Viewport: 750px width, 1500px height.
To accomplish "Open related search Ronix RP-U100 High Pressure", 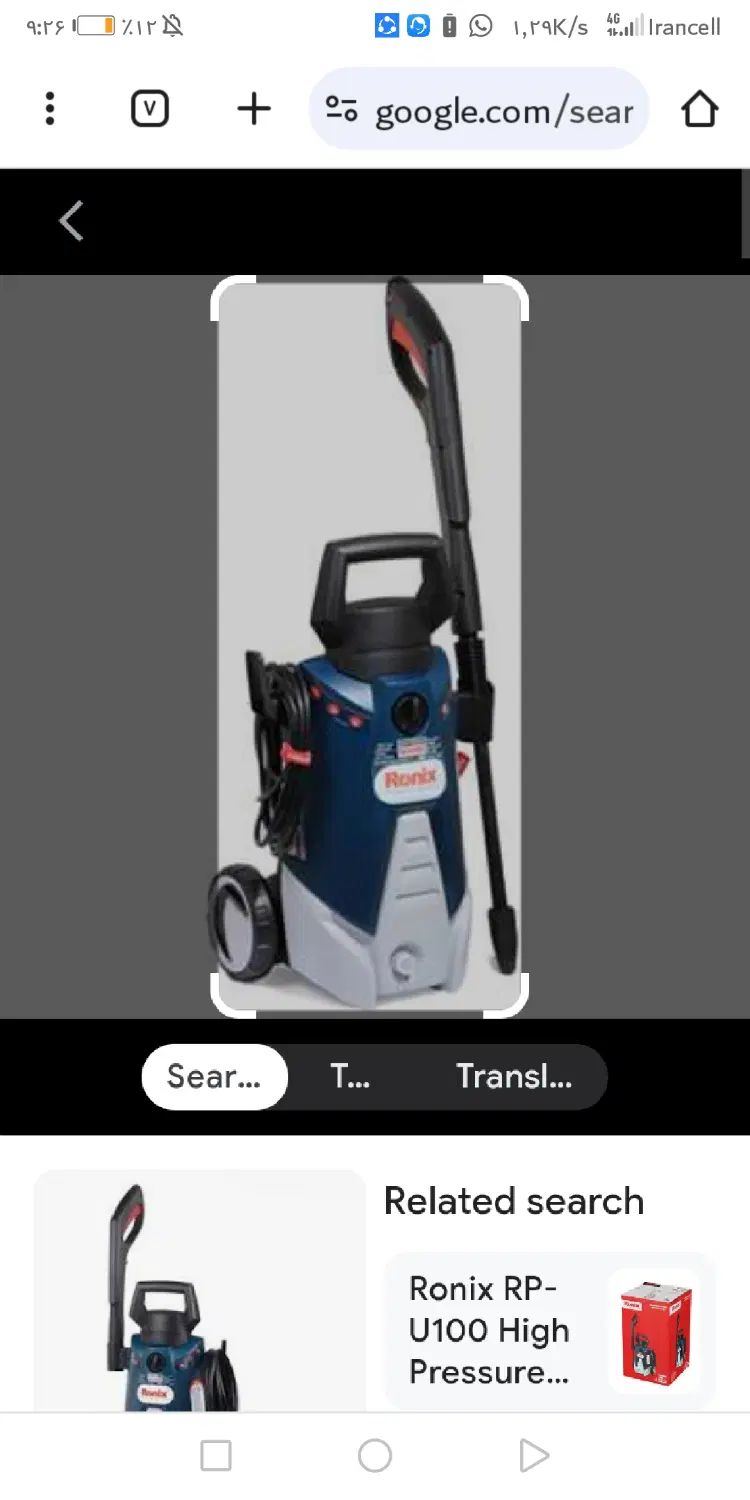I will click(x=550, y=1331).
